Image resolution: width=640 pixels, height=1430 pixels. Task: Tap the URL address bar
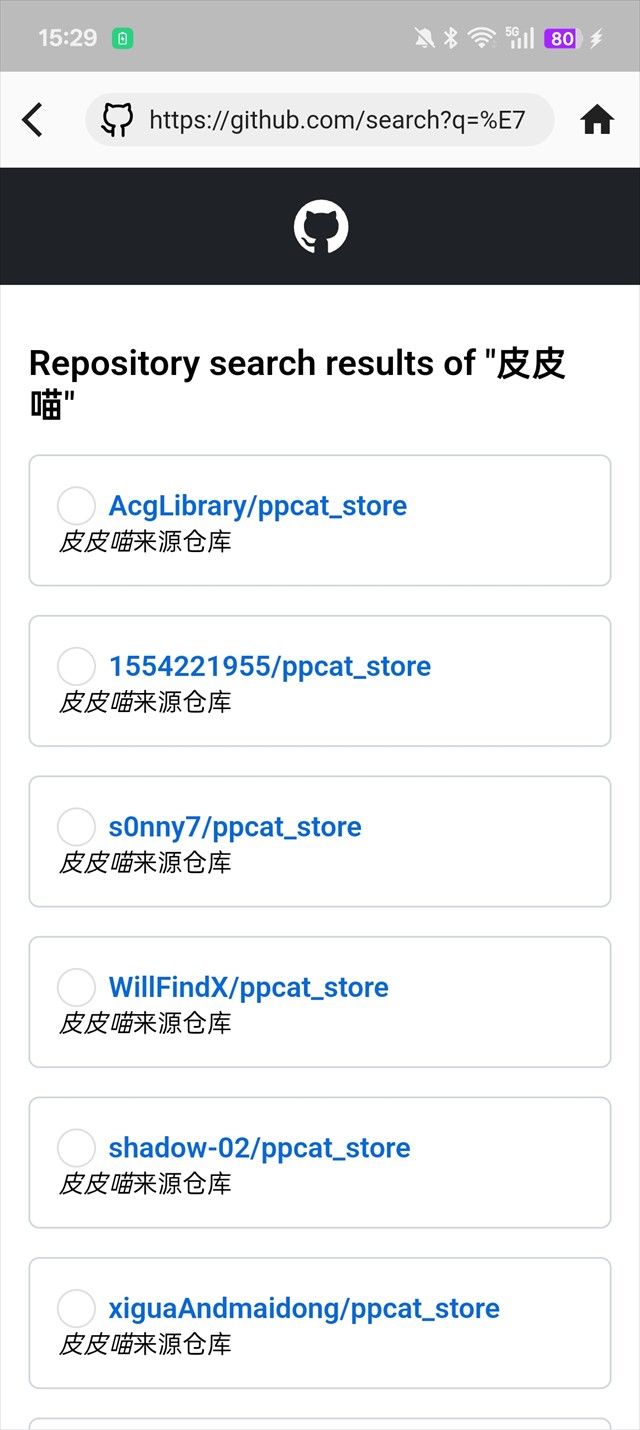pos(336,121)
